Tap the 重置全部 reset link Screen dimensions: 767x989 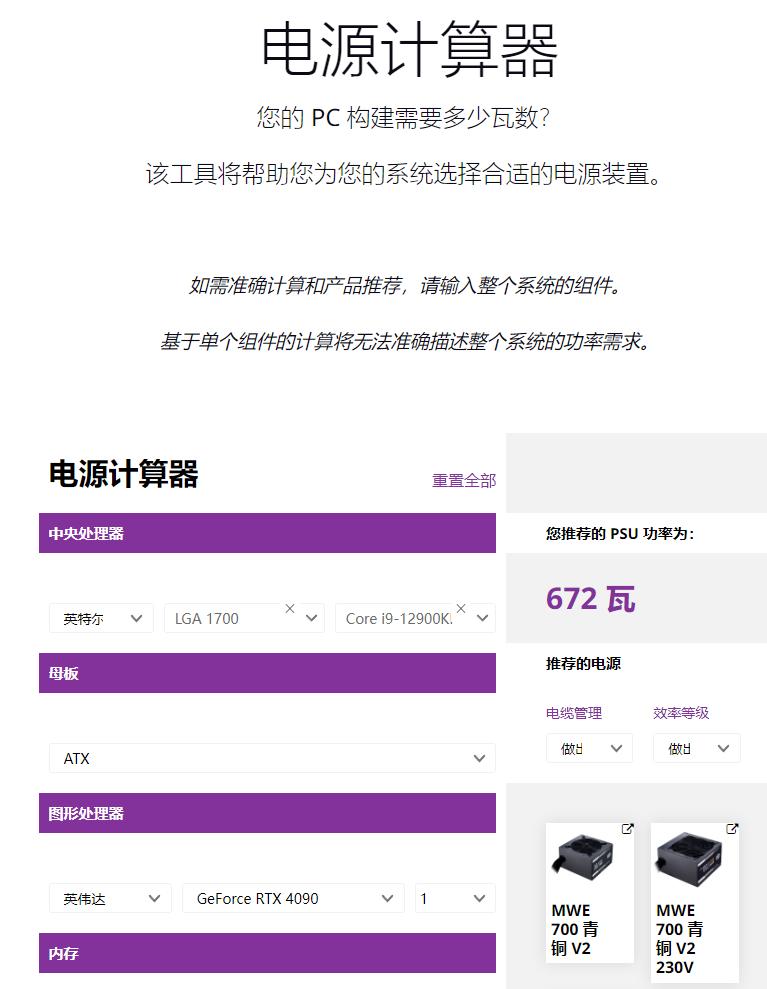(x=464, y=481)
